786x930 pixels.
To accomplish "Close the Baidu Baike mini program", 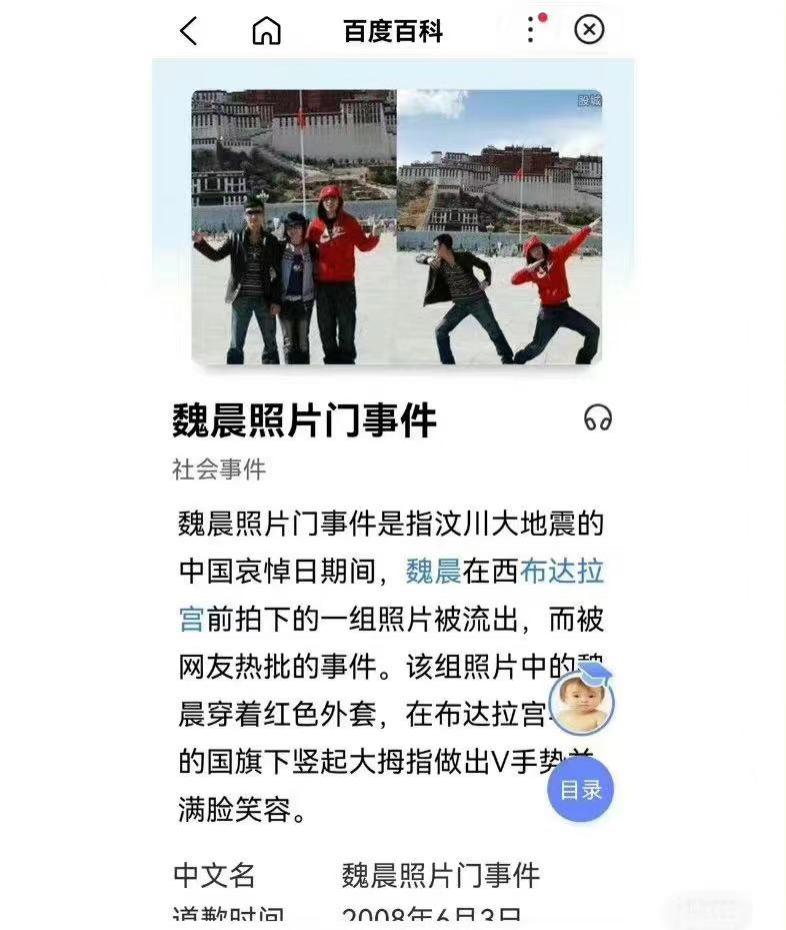I will [x=589, y=31].
